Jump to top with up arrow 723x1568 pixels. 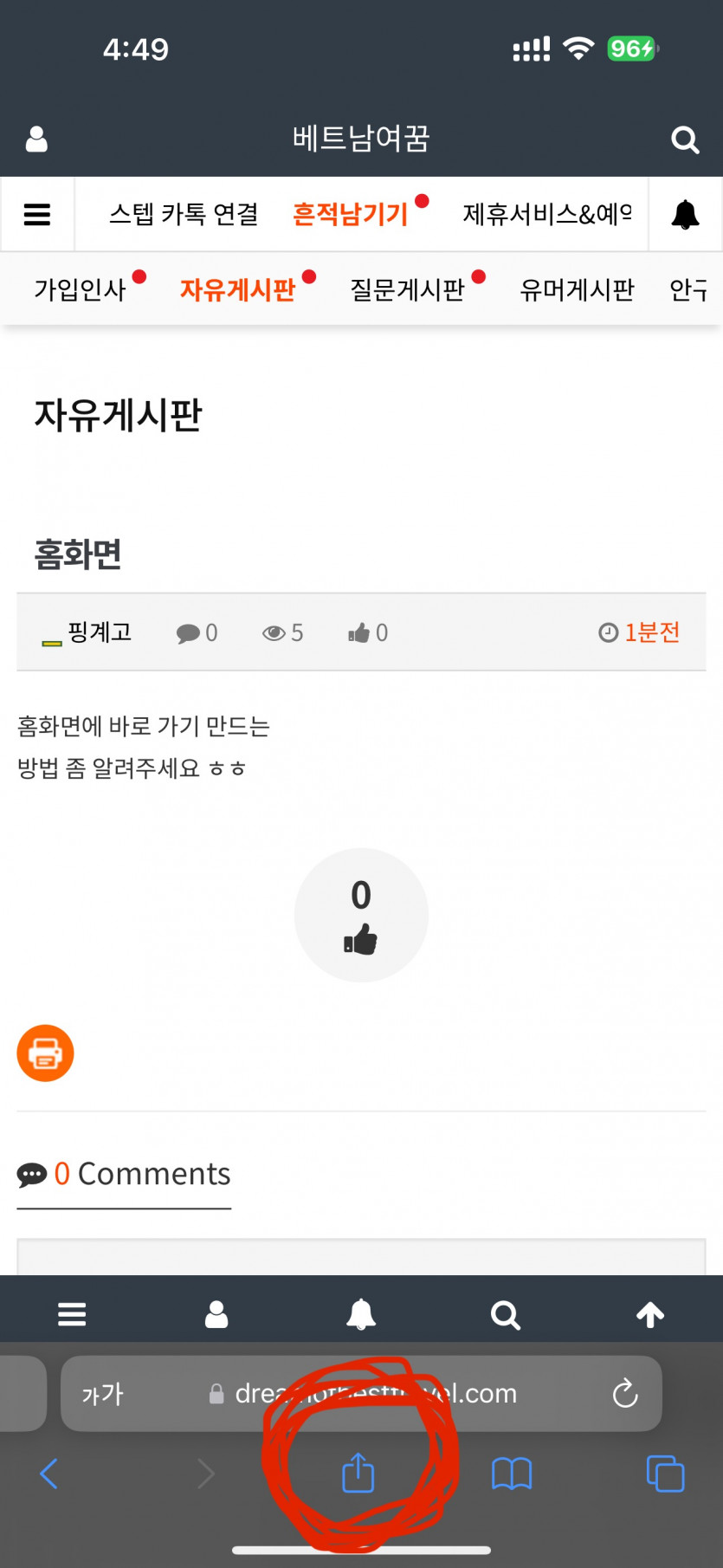(650, 1314)
